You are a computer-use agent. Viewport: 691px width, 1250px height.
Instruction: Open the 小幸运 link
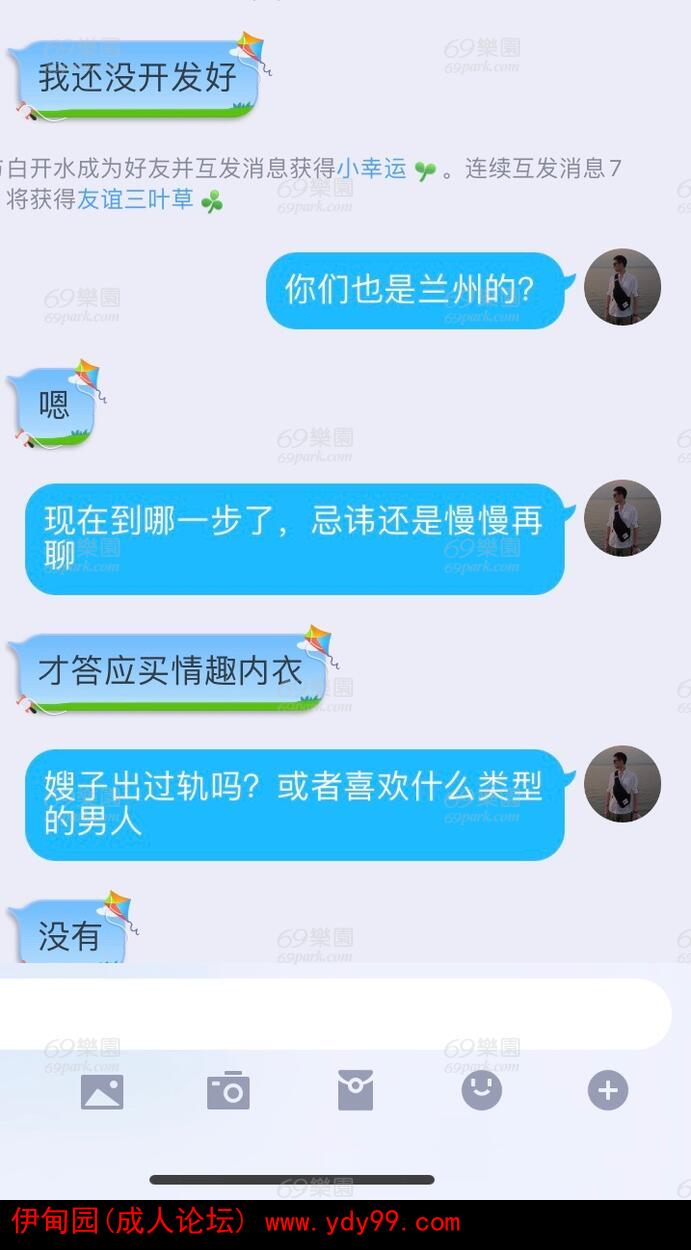pos(371,169)
